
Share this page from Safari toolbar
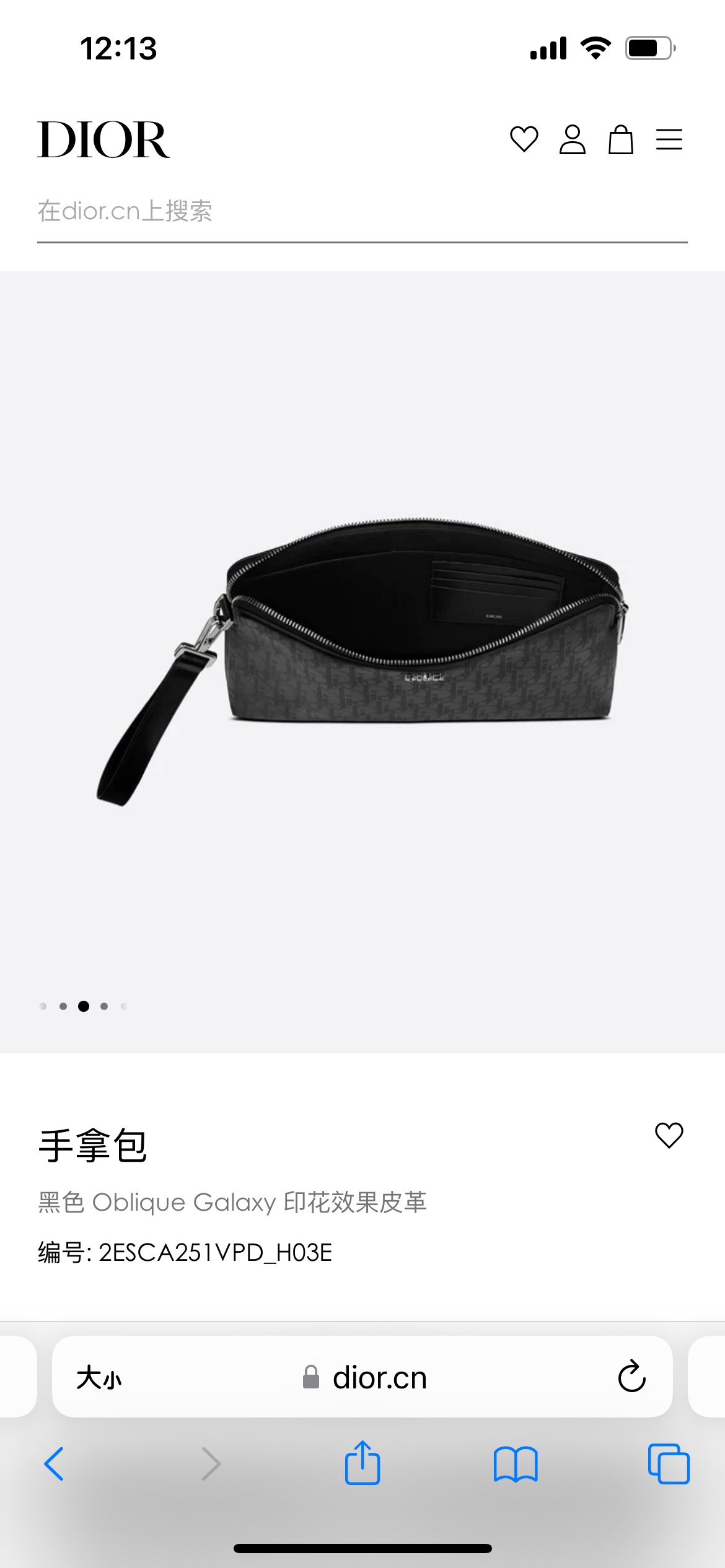[x=362, y=1463]
